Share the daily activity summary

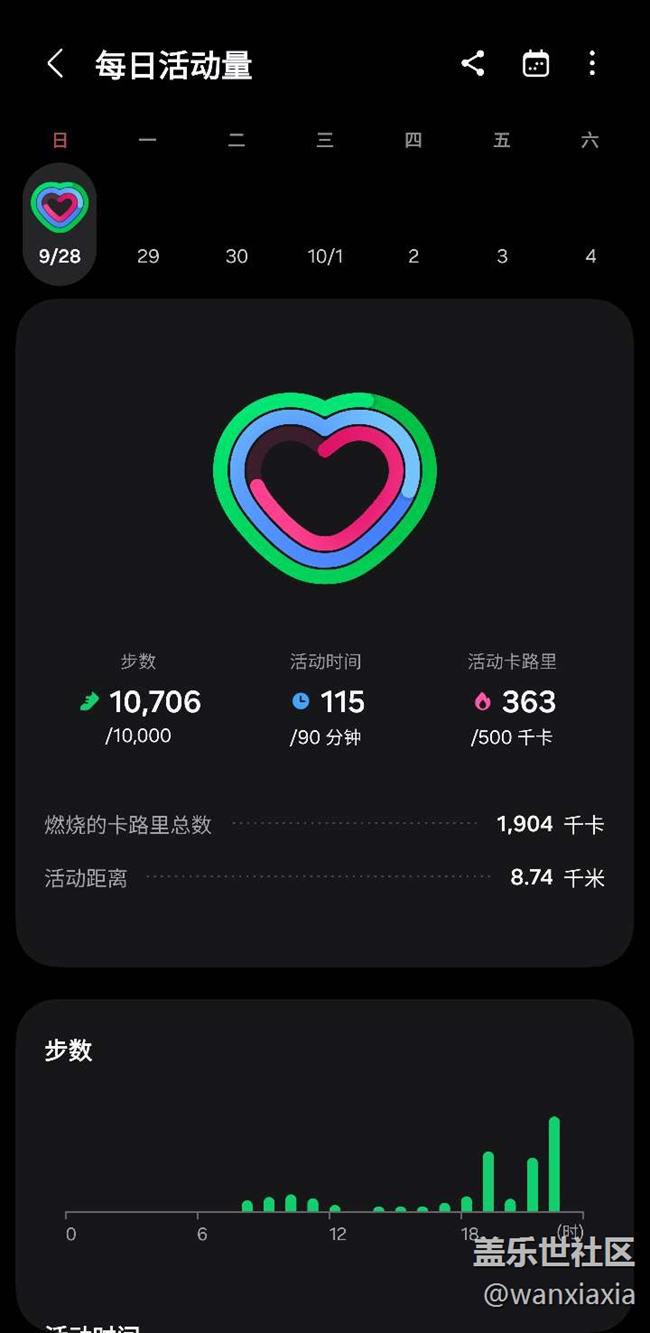pyautogui.click(x=473, y=64)
